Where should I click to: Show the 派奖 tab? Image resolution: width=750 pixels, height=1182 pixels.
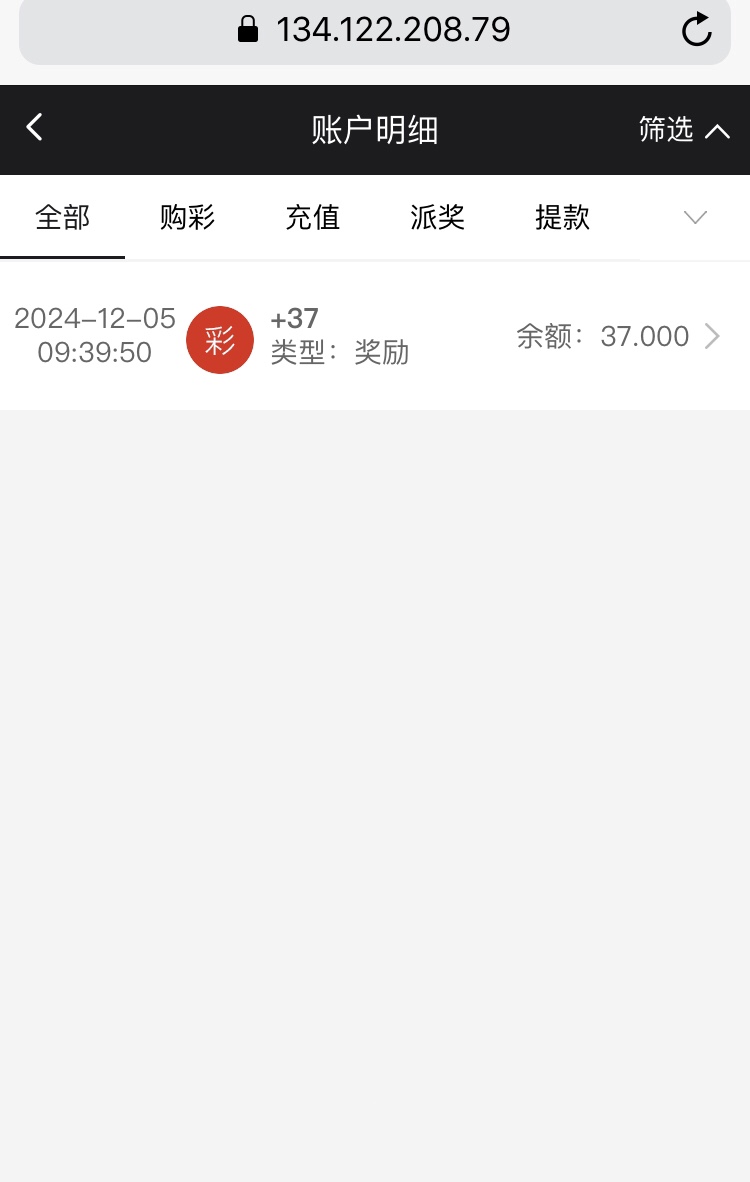tap(437, 218)
